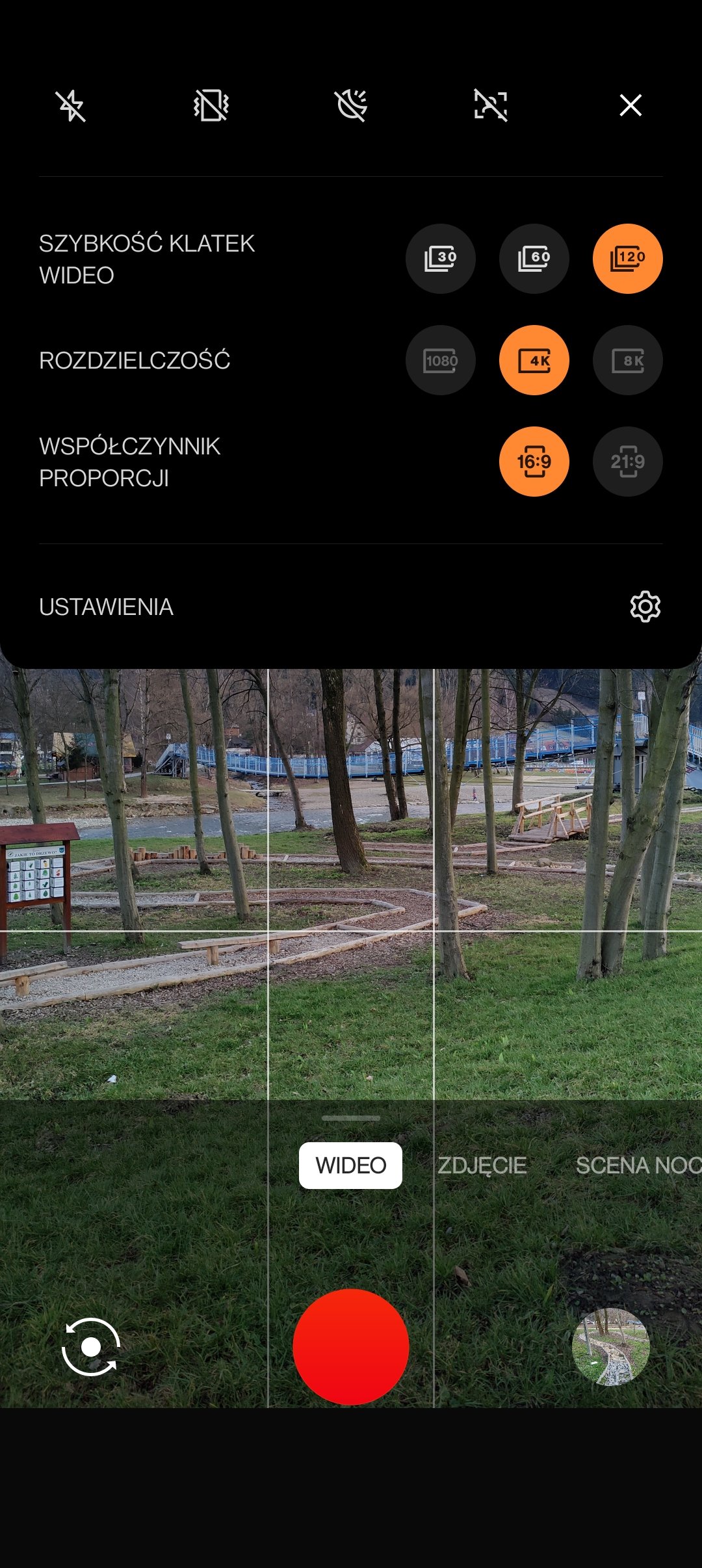Select the WIDEO mode tab

pos(351,1166)
